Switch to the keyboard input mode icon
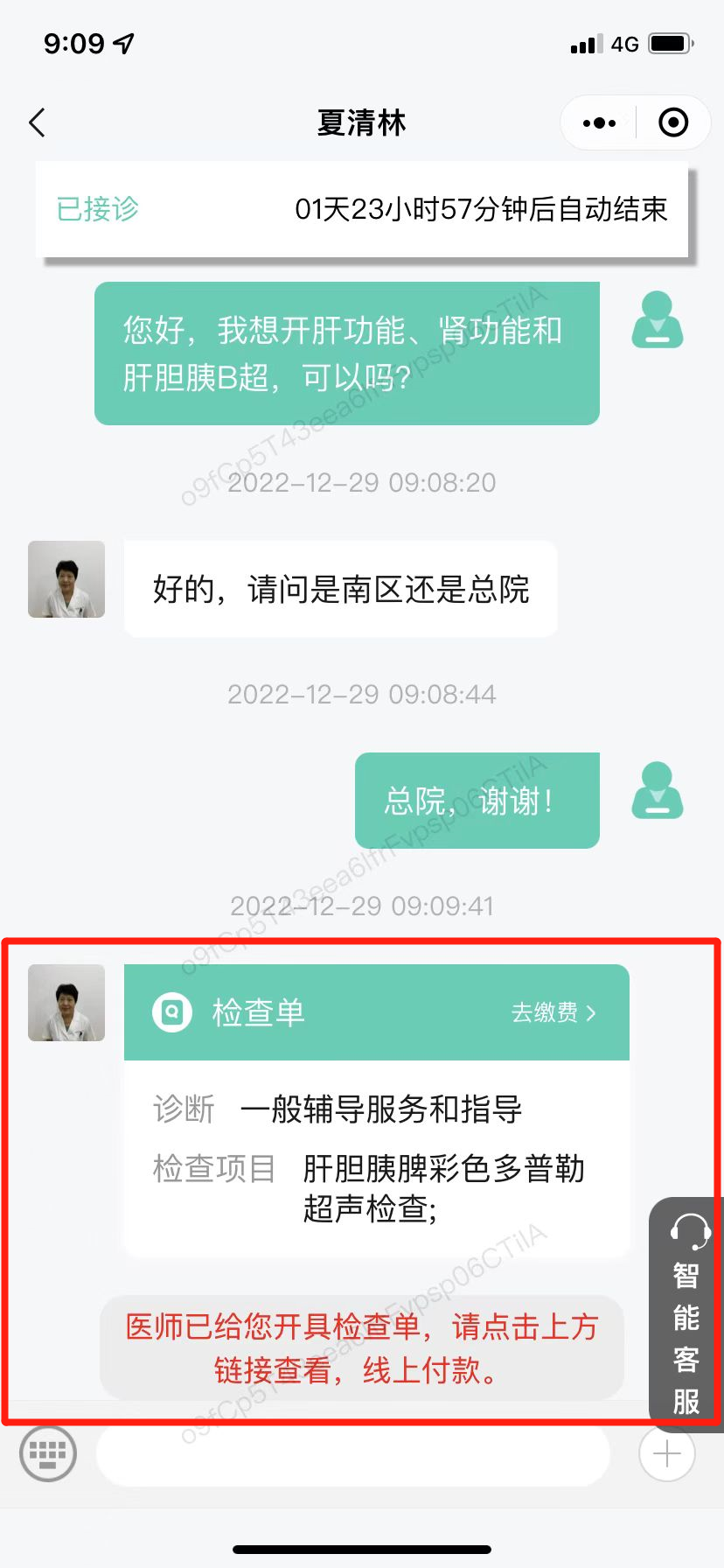724x1568 pixels. click(x=48, y=1453)
